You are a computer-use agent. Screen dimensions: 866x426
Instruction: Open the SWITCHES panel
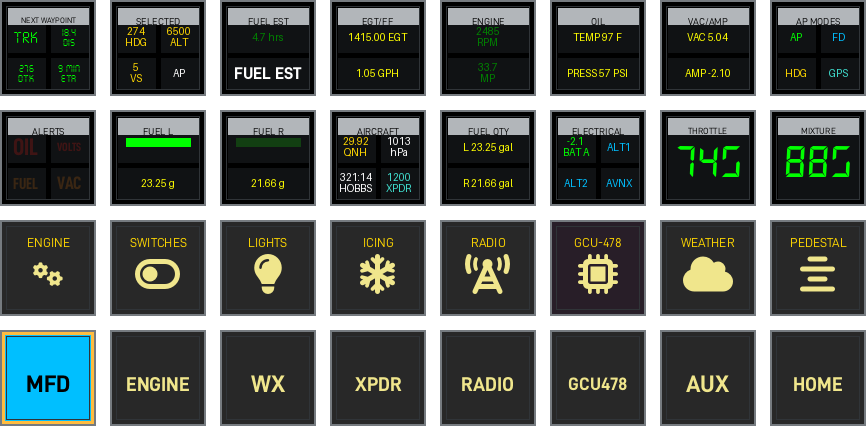point(158,268)
